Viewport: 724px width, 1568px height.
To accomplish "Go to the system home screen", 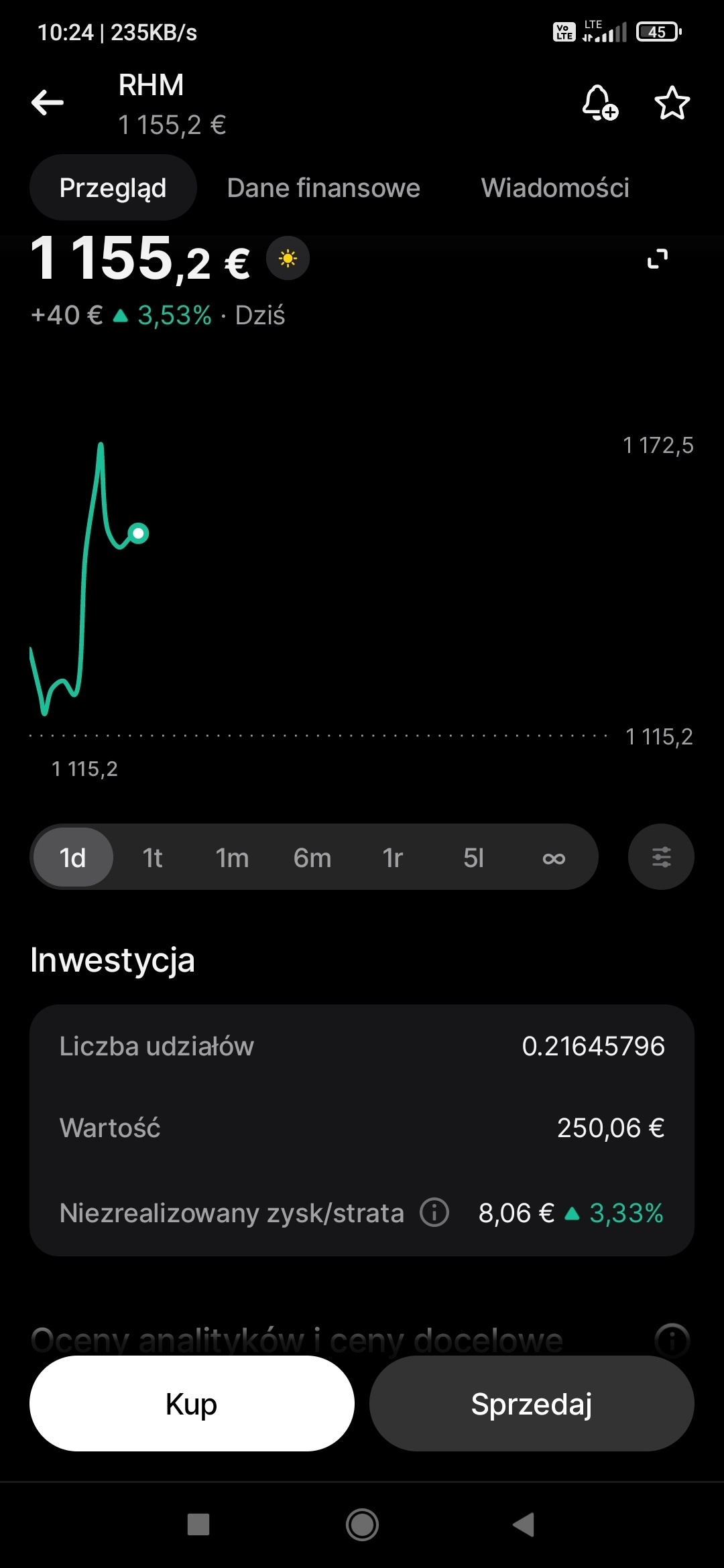I will click(x=362, y=1524).
